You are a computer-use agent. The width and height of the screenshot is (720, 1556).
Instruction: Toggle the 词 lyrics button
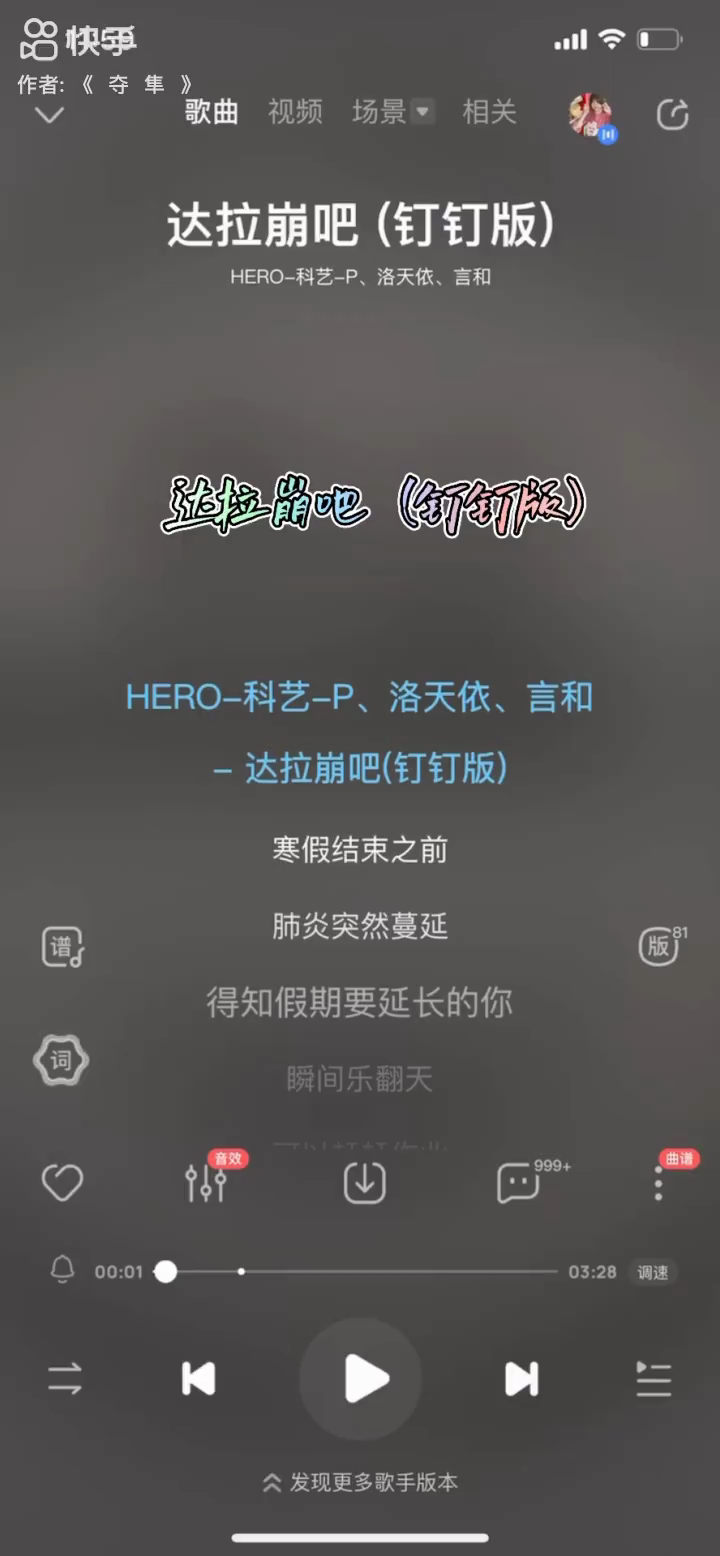(62, 1061)
